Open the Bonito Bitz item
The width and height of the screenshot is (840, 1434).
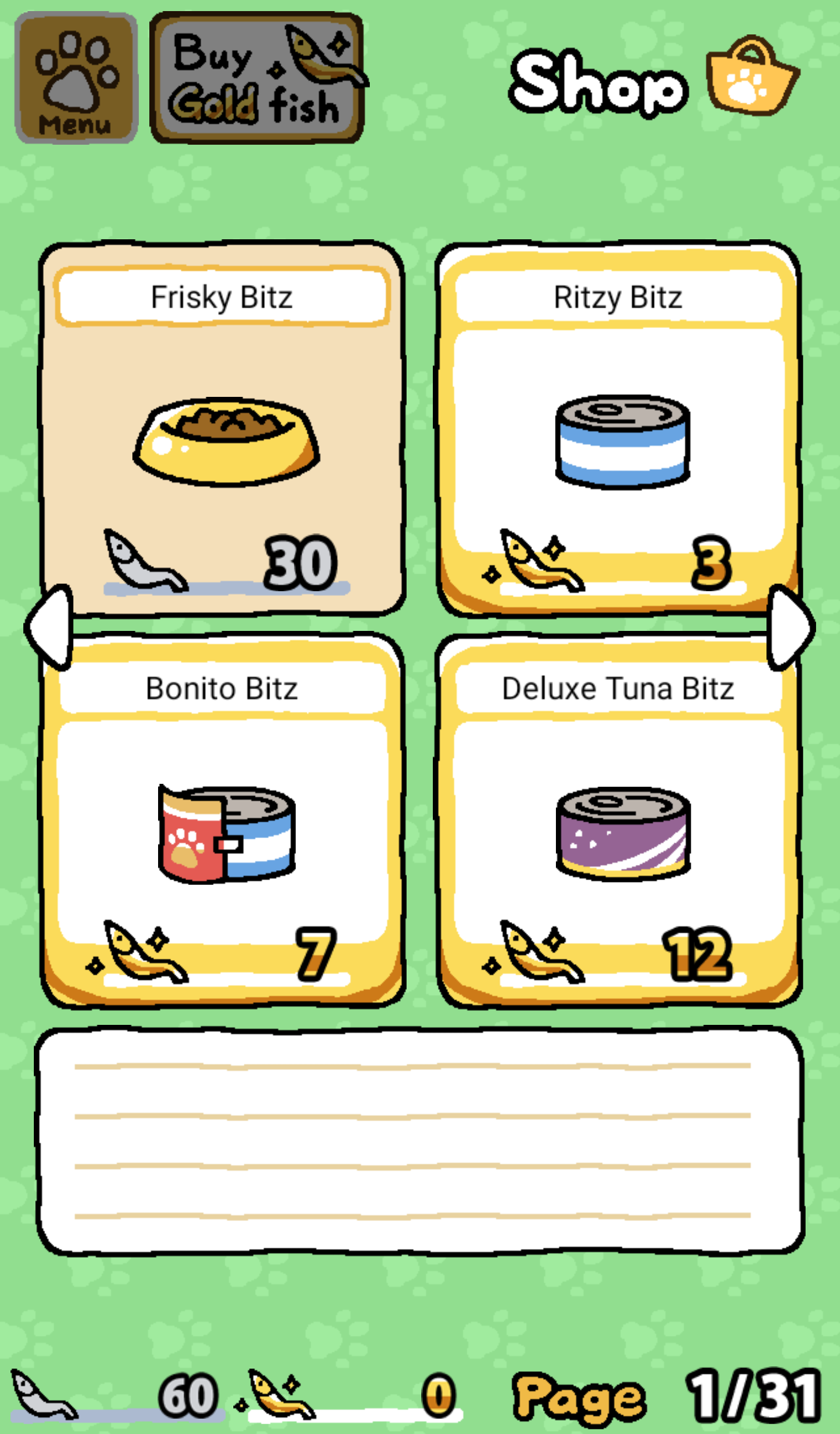222,820
